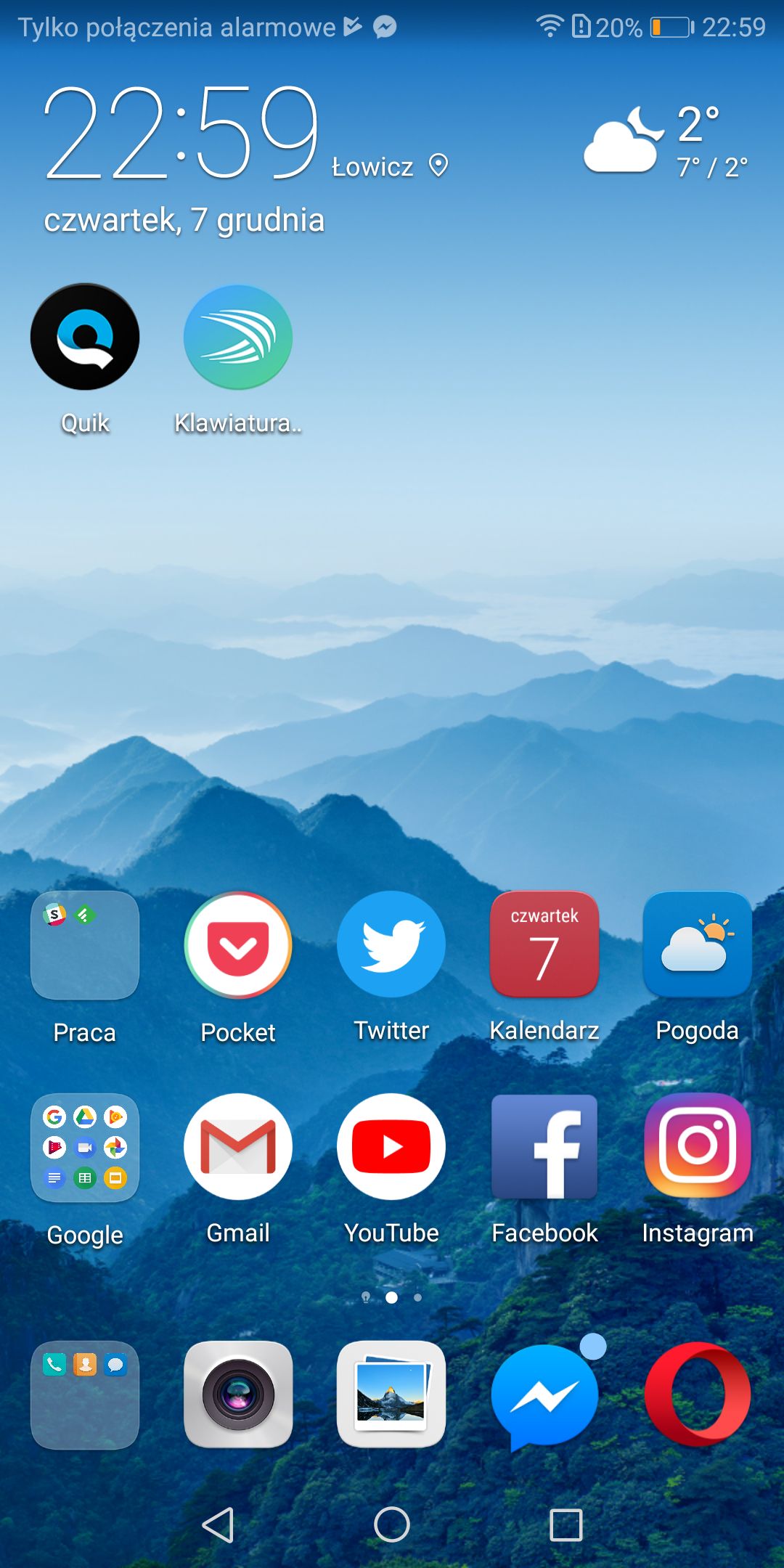
Task: Tap the system back button
Action: click(x=218, y=1524)
